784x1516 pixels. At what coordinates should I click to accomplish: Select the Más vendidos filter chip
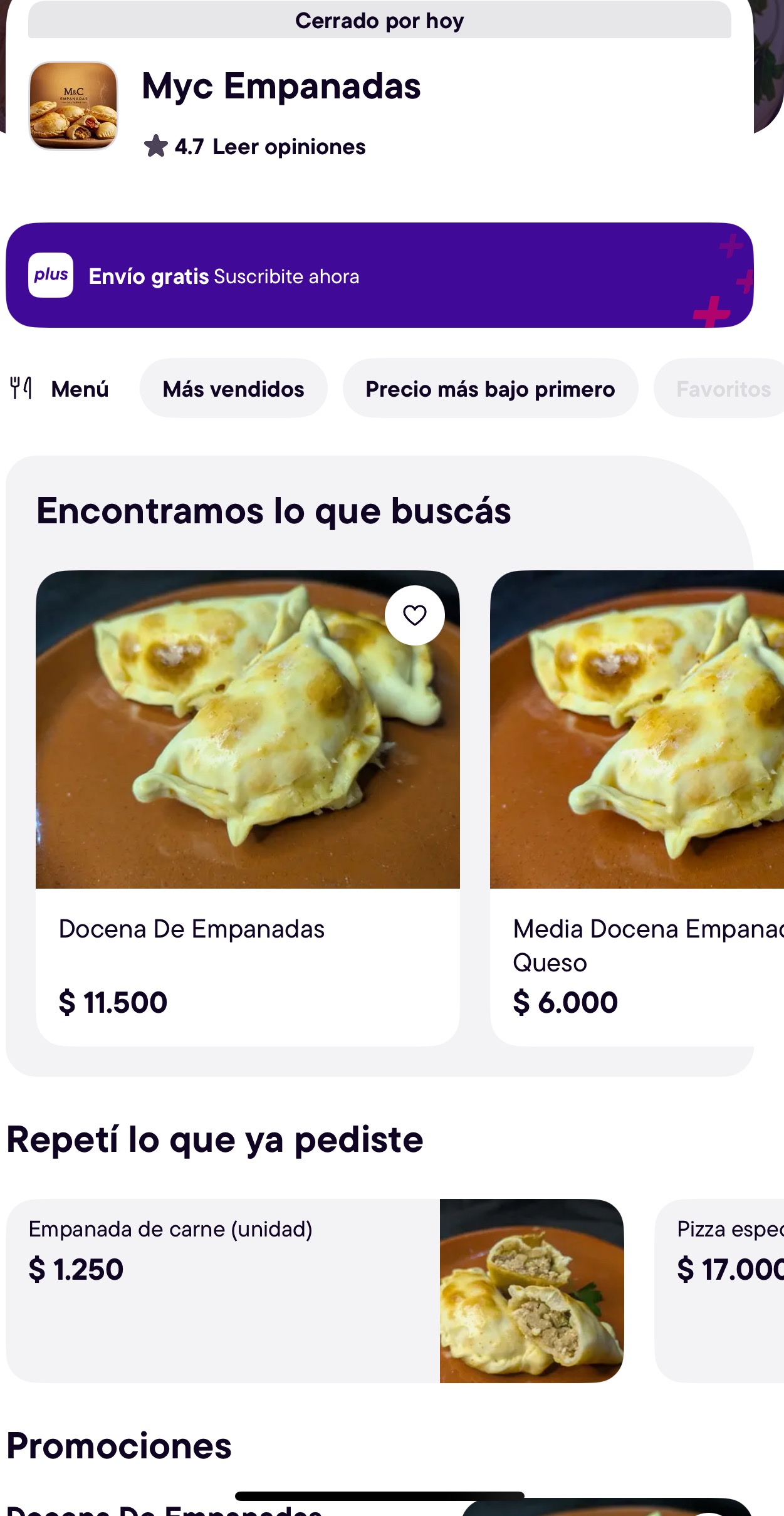(x=233, y=389)
